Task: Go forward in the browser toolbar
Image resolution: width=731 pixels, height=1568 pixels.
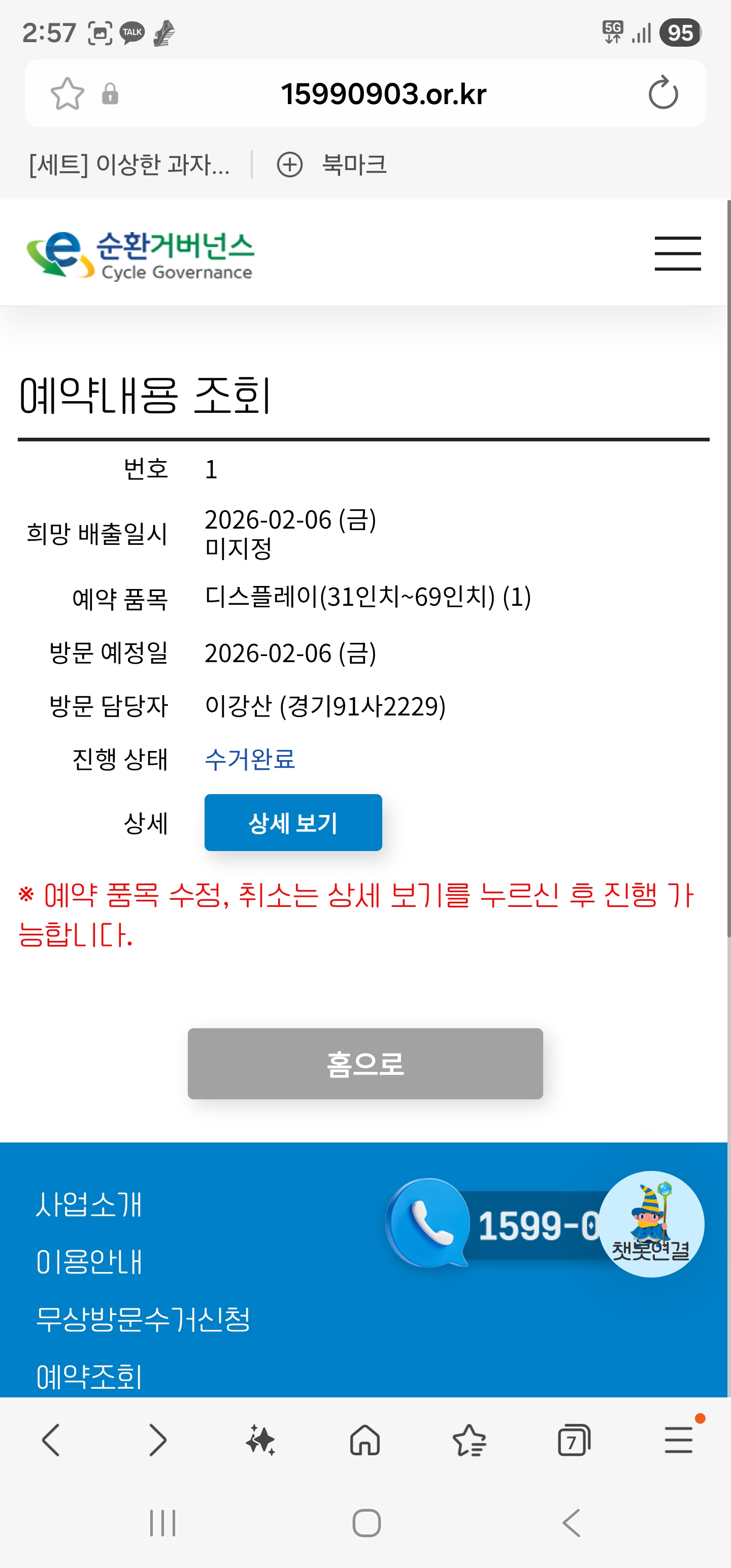Action: pos(157,1440)
